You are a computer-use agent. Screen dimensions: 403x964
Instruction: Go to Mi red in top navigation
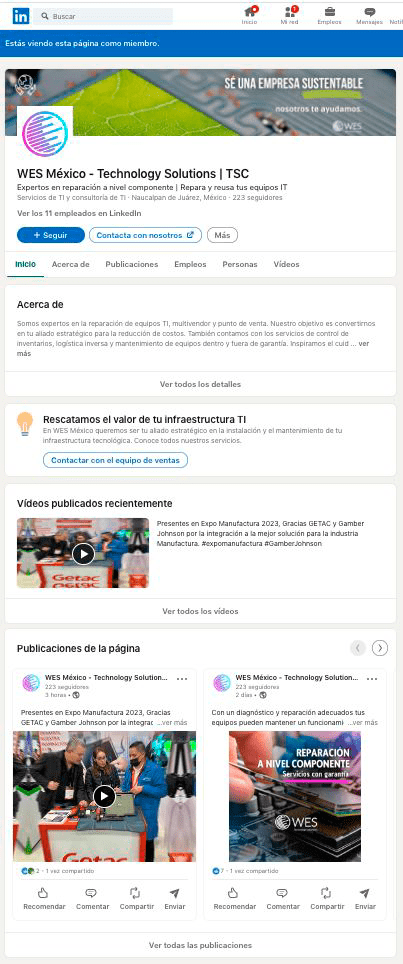tap(290, 15)
